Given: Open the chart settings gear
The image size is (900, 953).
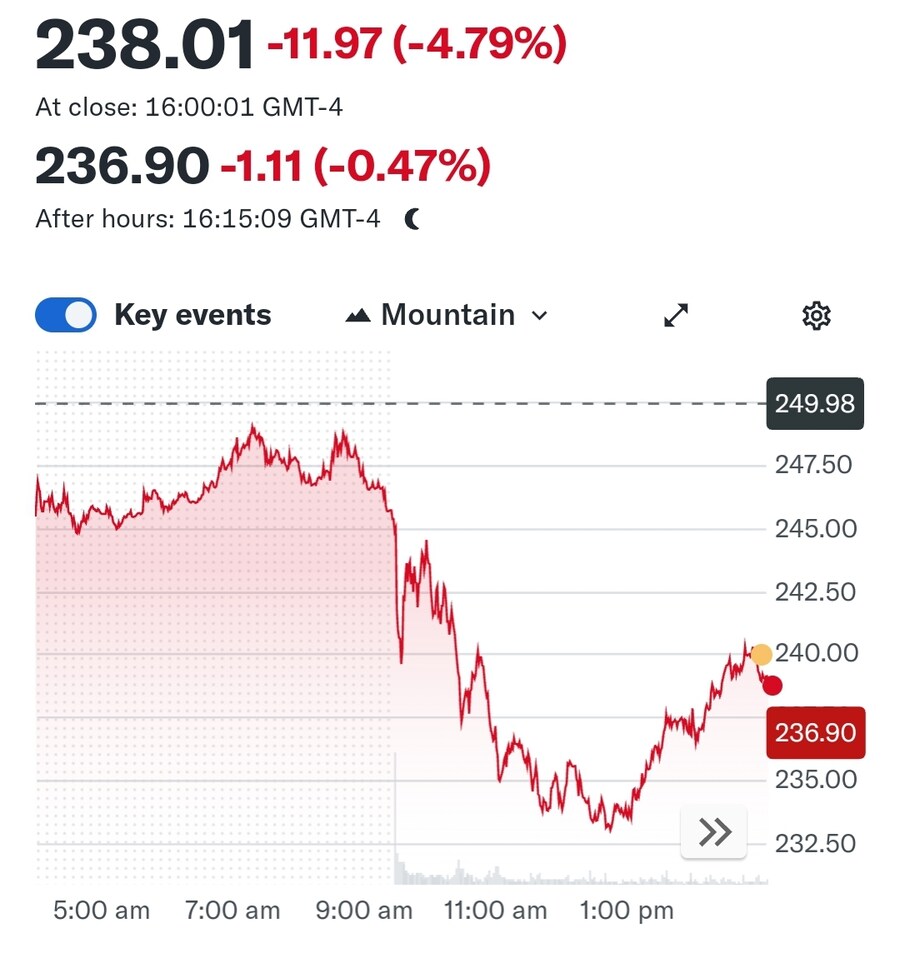Looking at the screenshot, I should (x=816, y=315).
